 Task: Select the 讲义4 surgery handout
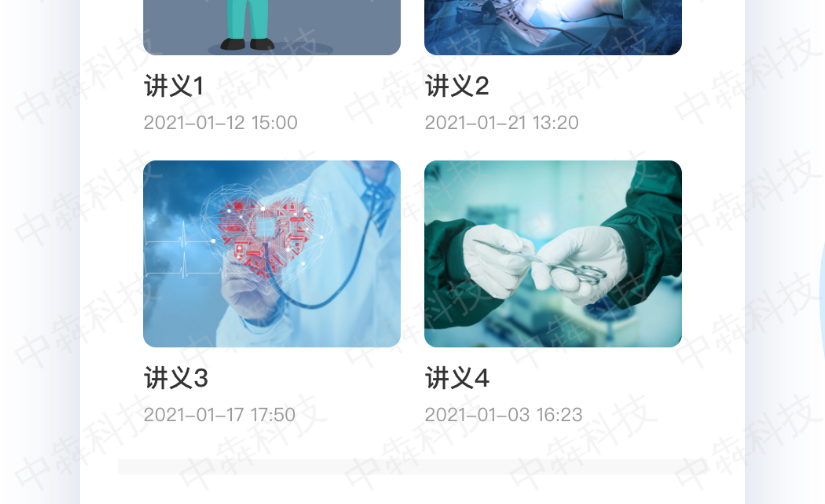coord(552,254)
